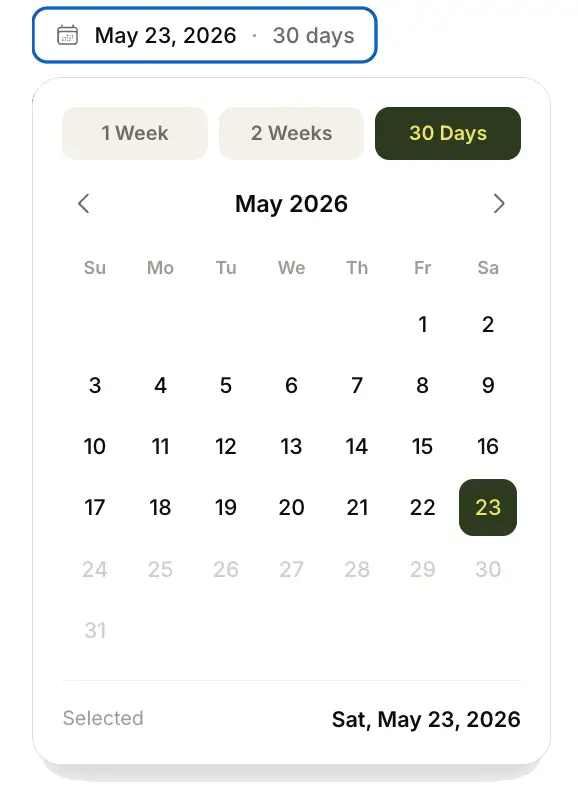This screenshot has width=578, height=792.
Task: Tap day 22 in the calendar
Action: pos(422,508)
